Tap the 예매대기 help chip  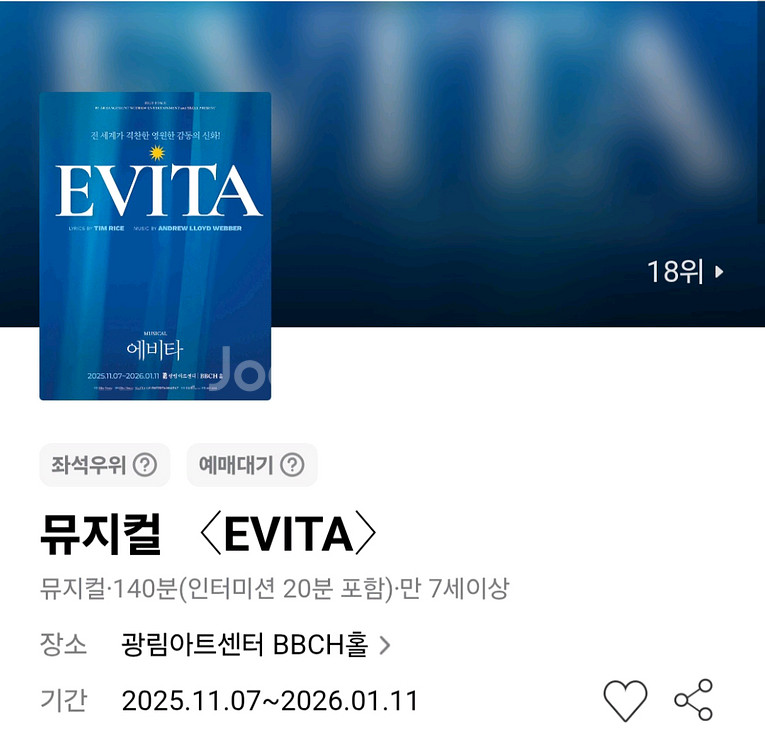(x=251, y=465)
